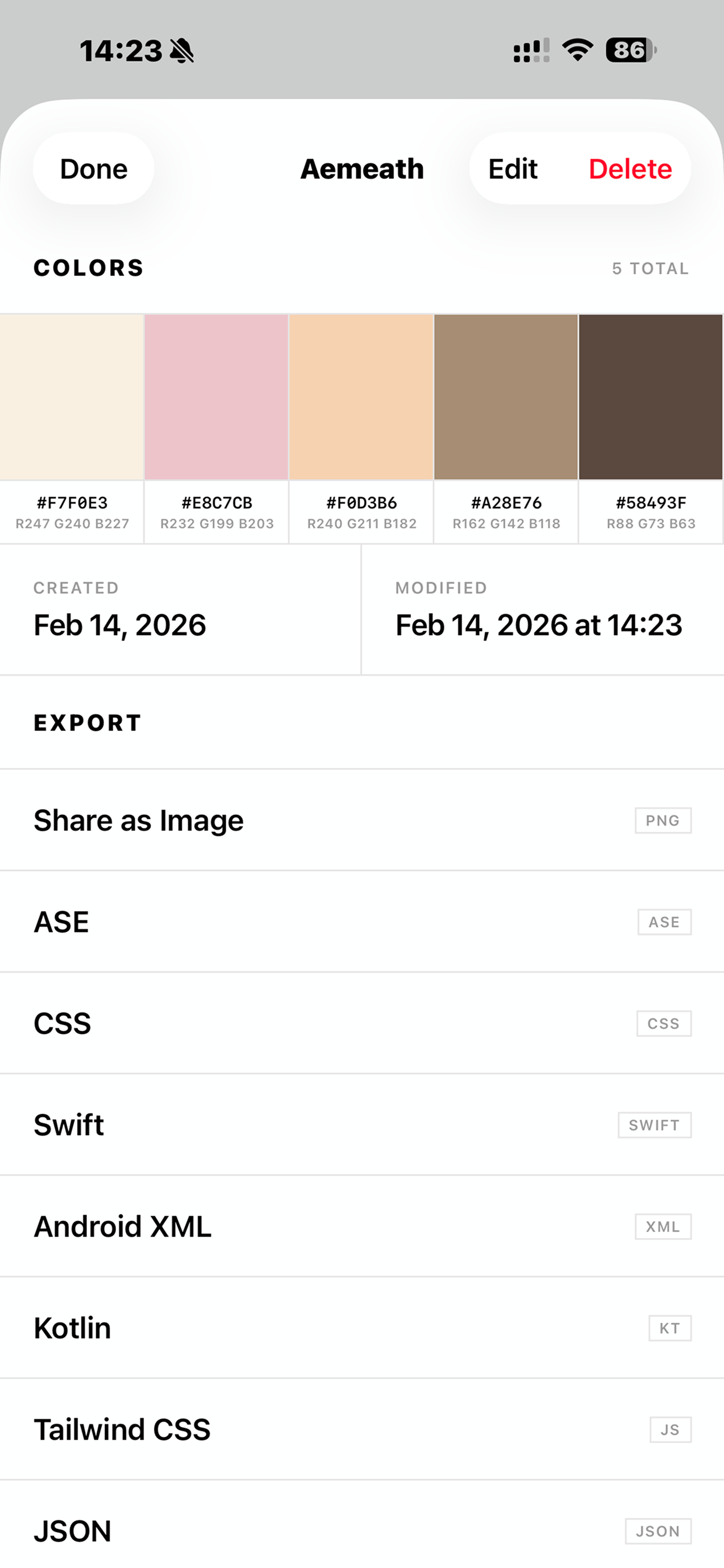Share palette as PNG image
Viewport: 724px width, 1568px height.
[x=362, y=820]
